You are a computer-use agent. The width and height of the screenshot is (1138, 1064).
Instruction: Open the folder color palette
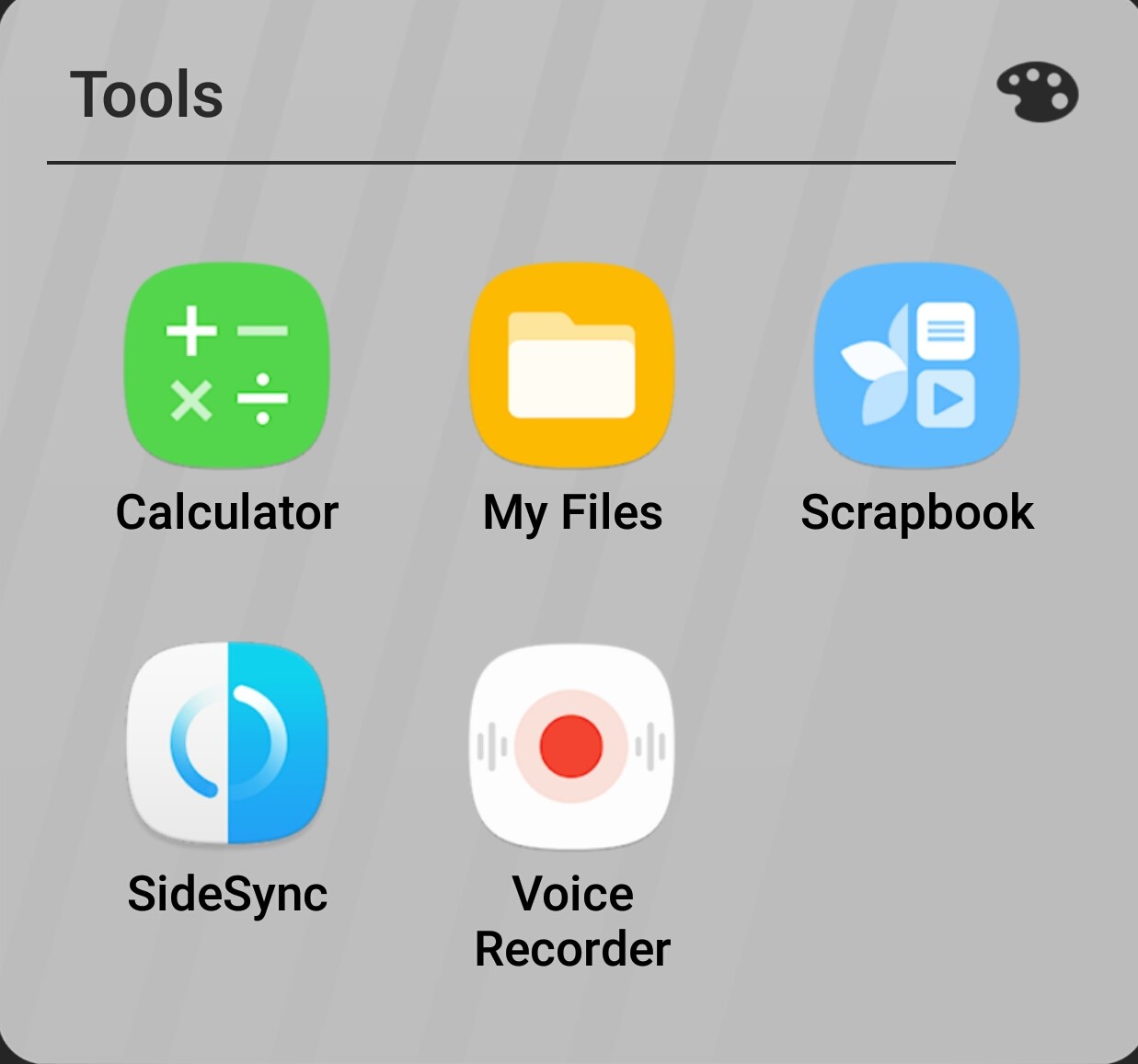1037,93
